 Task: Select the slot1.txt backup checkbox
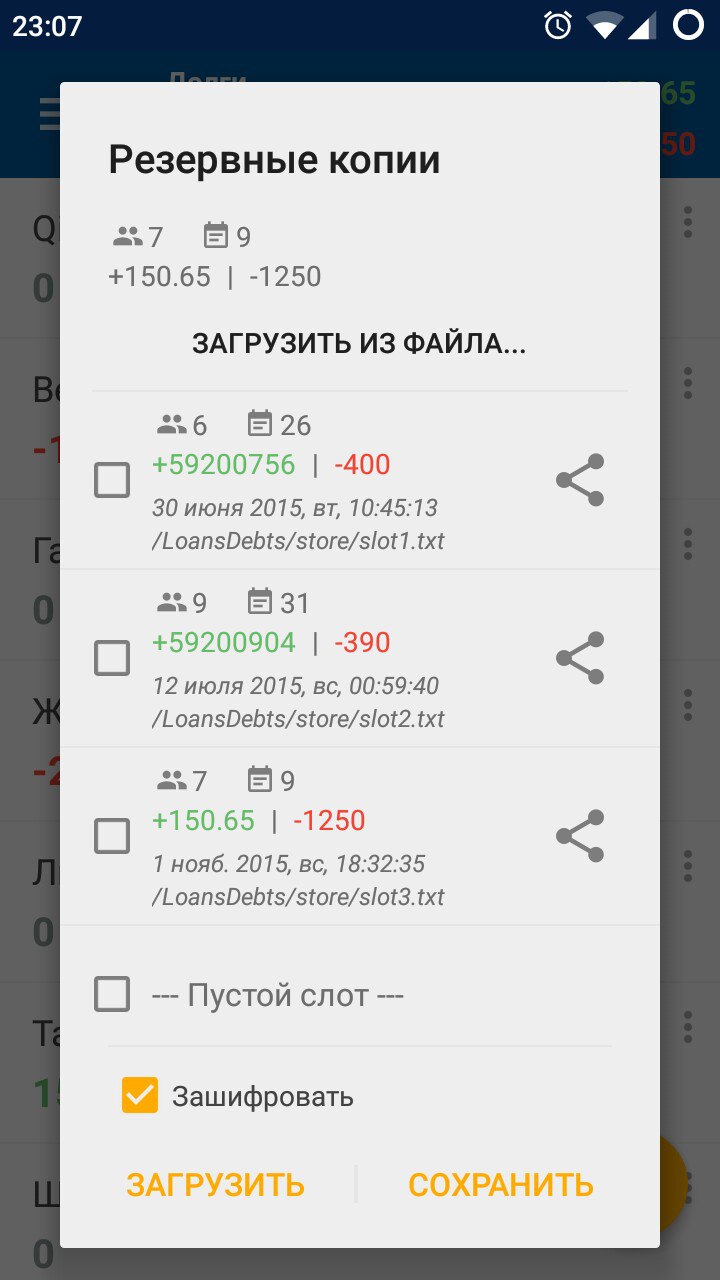(112, 481)
